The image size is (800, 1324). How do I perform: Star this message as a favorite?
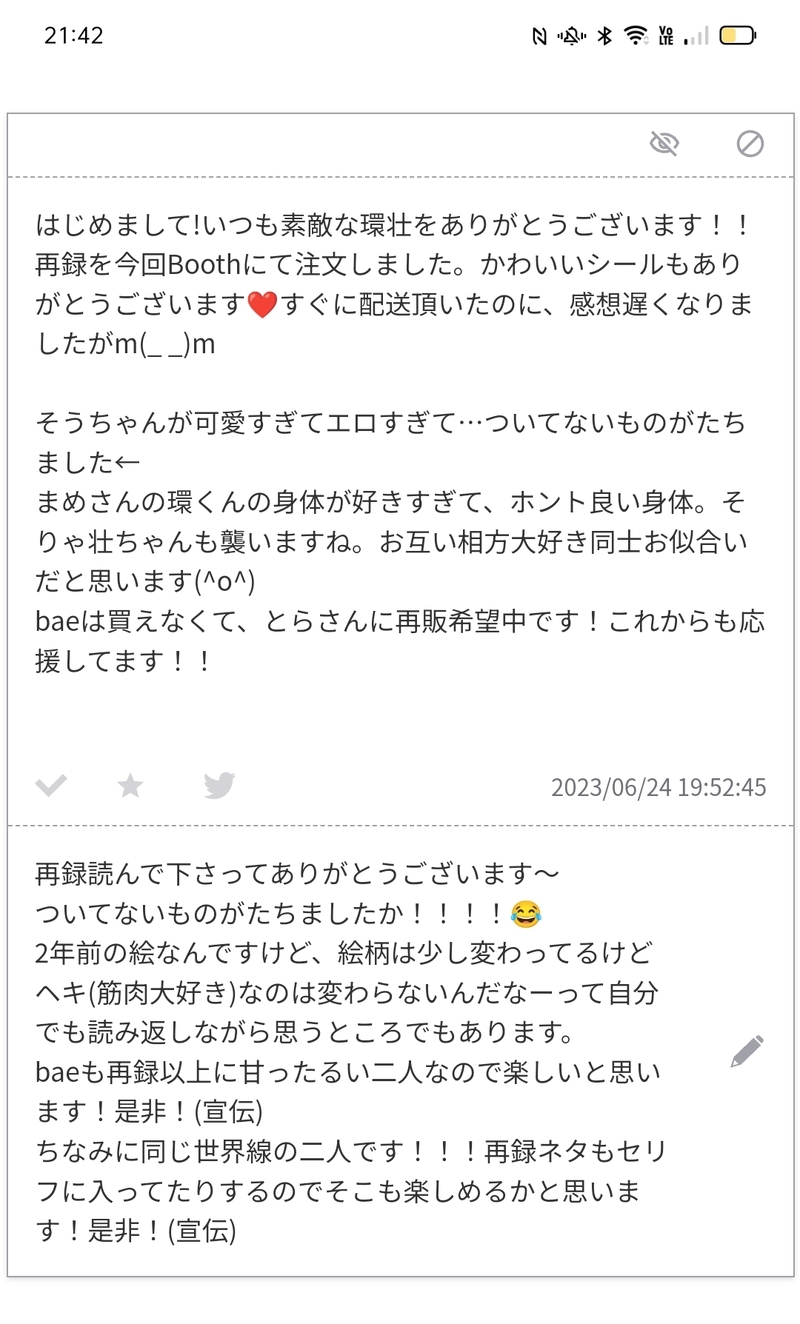(130, 786)
